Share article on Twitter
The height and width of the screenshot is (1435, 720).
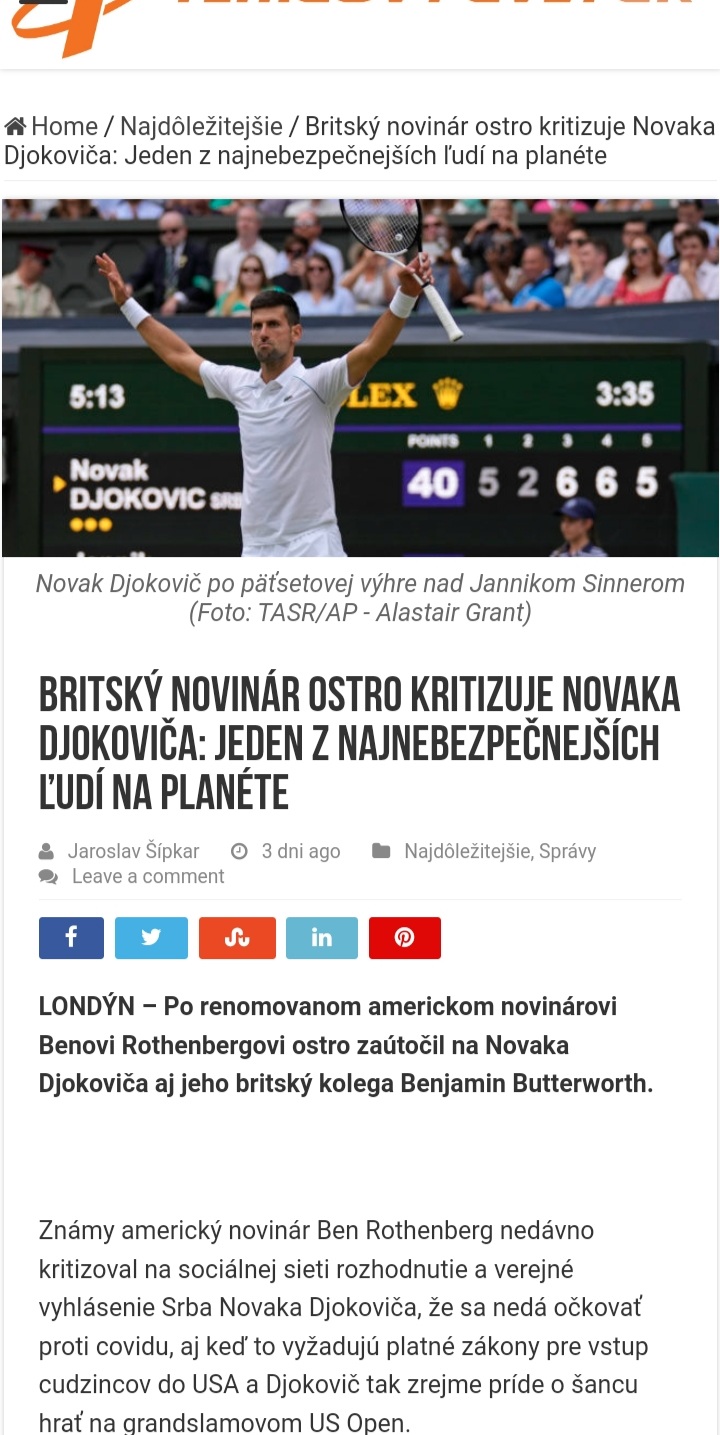click(151, 938)
